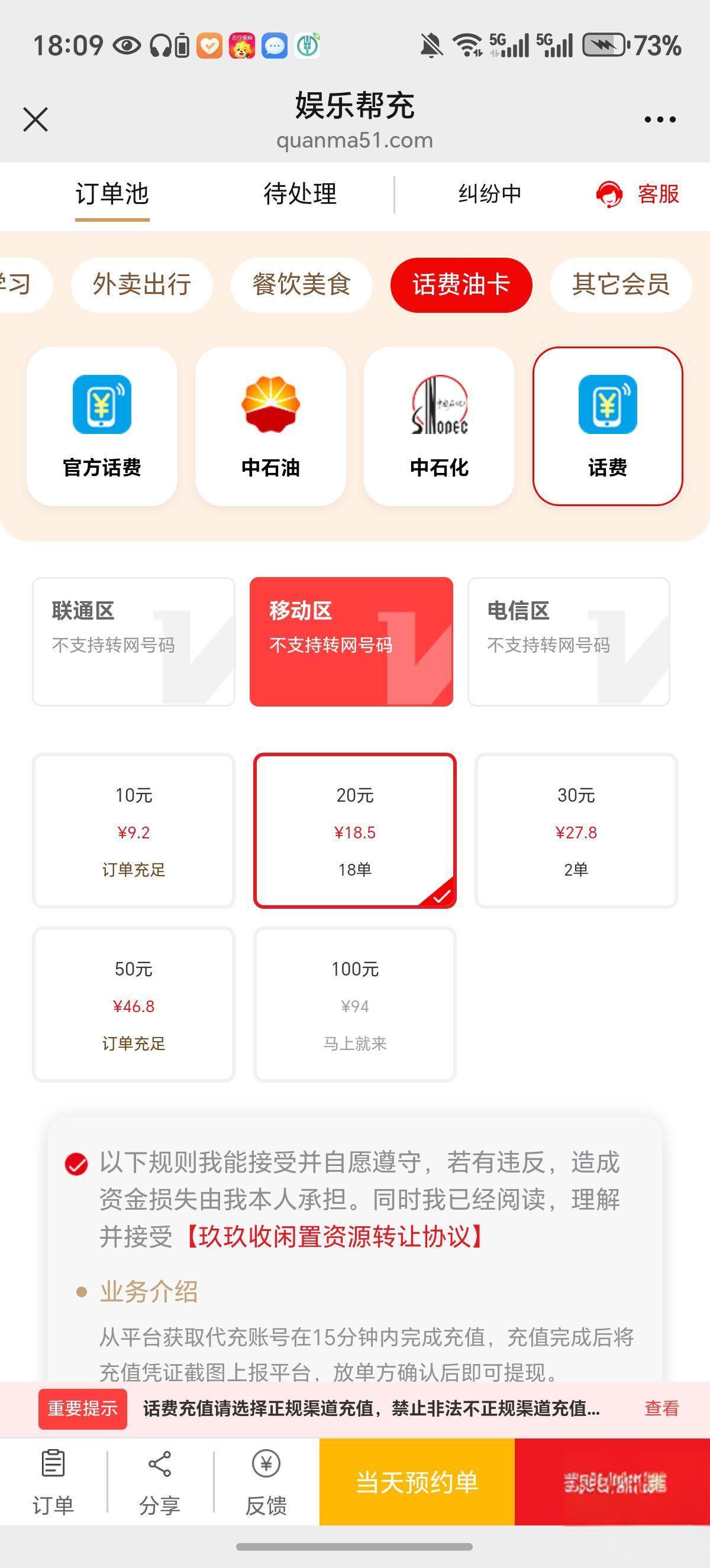This screenshot has width=710, height=1568.
Task: Switch to the 待处理 tab
Action: tap(299, 194)
